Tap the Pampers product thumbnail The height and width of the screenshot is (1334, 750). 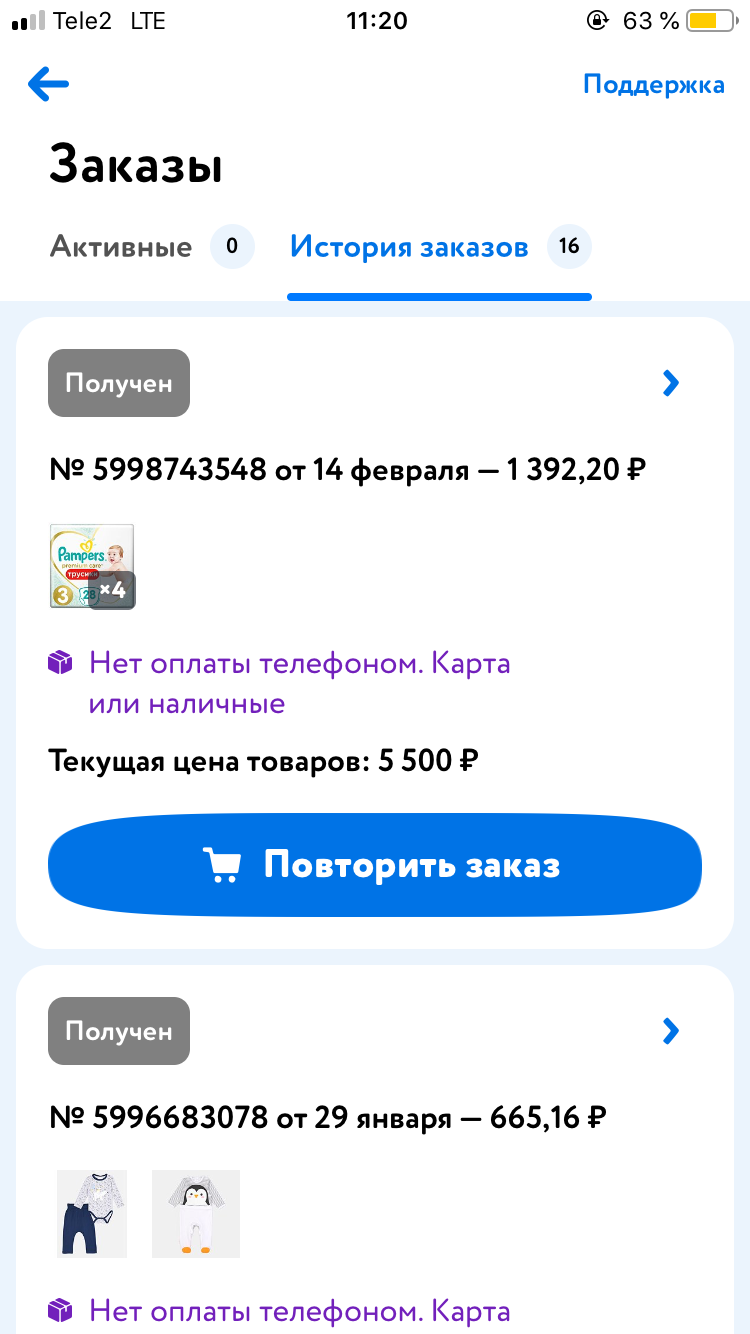click(92, 566)
